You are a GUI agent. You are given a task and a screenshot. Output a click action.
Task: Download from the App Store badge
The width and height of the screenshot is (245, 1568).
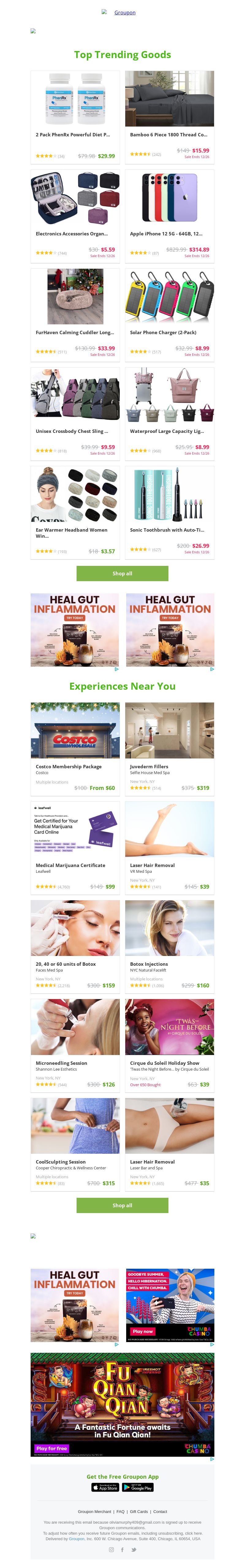104,1487
